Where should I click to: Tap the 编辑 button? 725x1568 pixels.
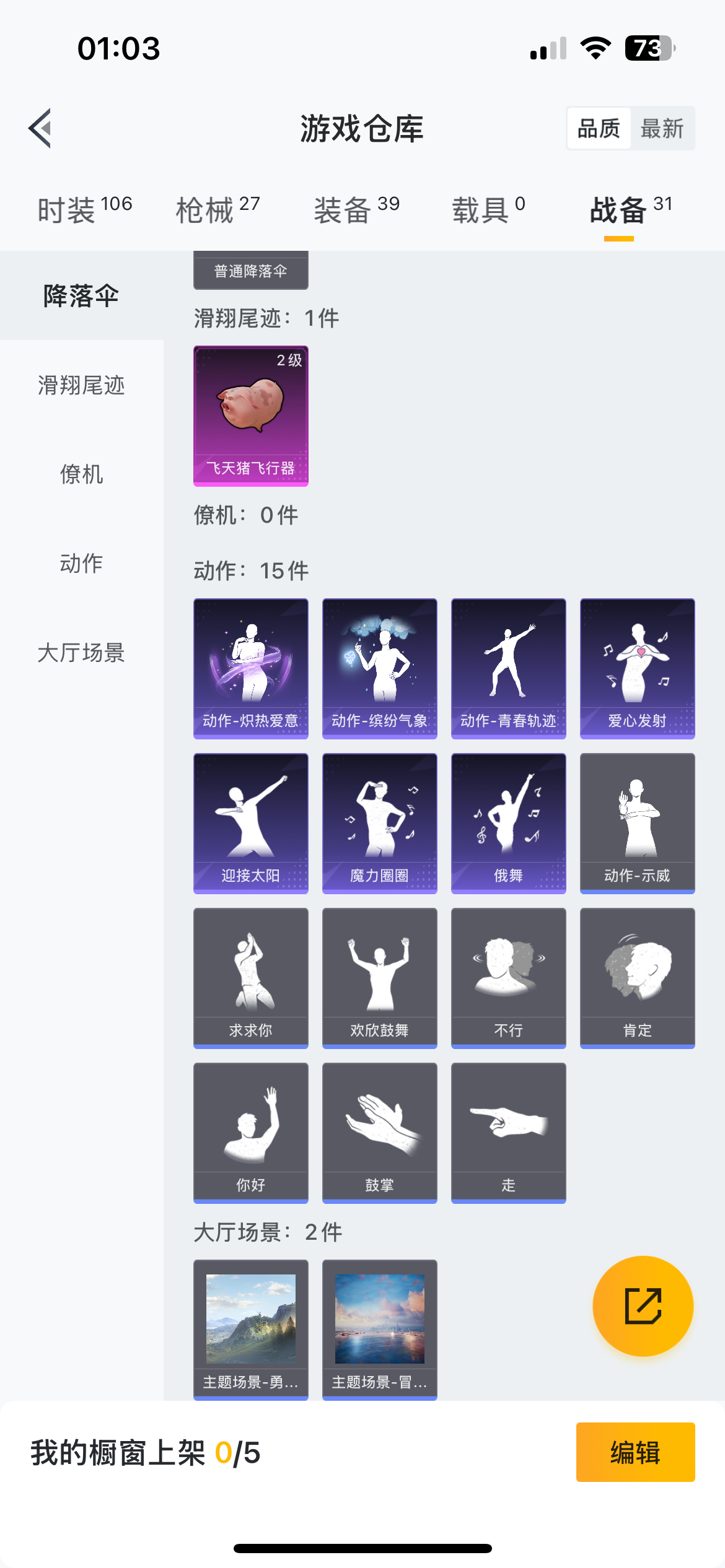tap(635, 1452)
